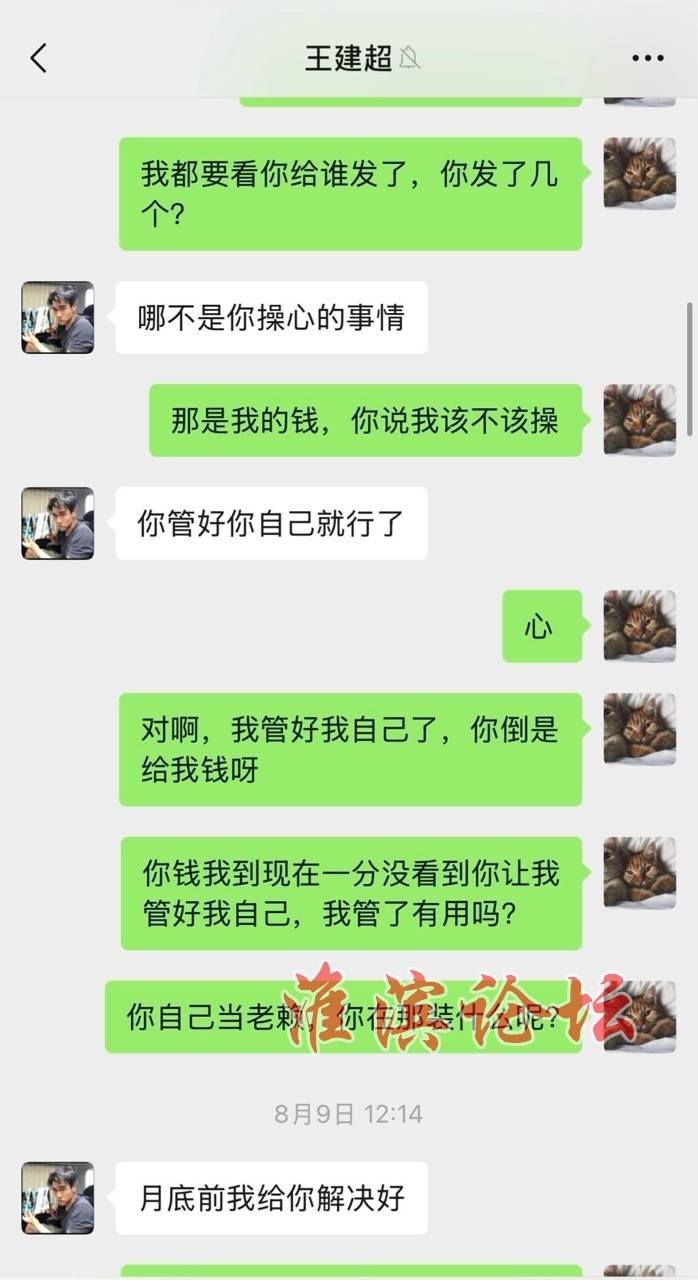The height and width of the screenshot is (1280, 698).
Task: Open contact avatar beside "哪不是你操心的事情"
Action: 58,317
